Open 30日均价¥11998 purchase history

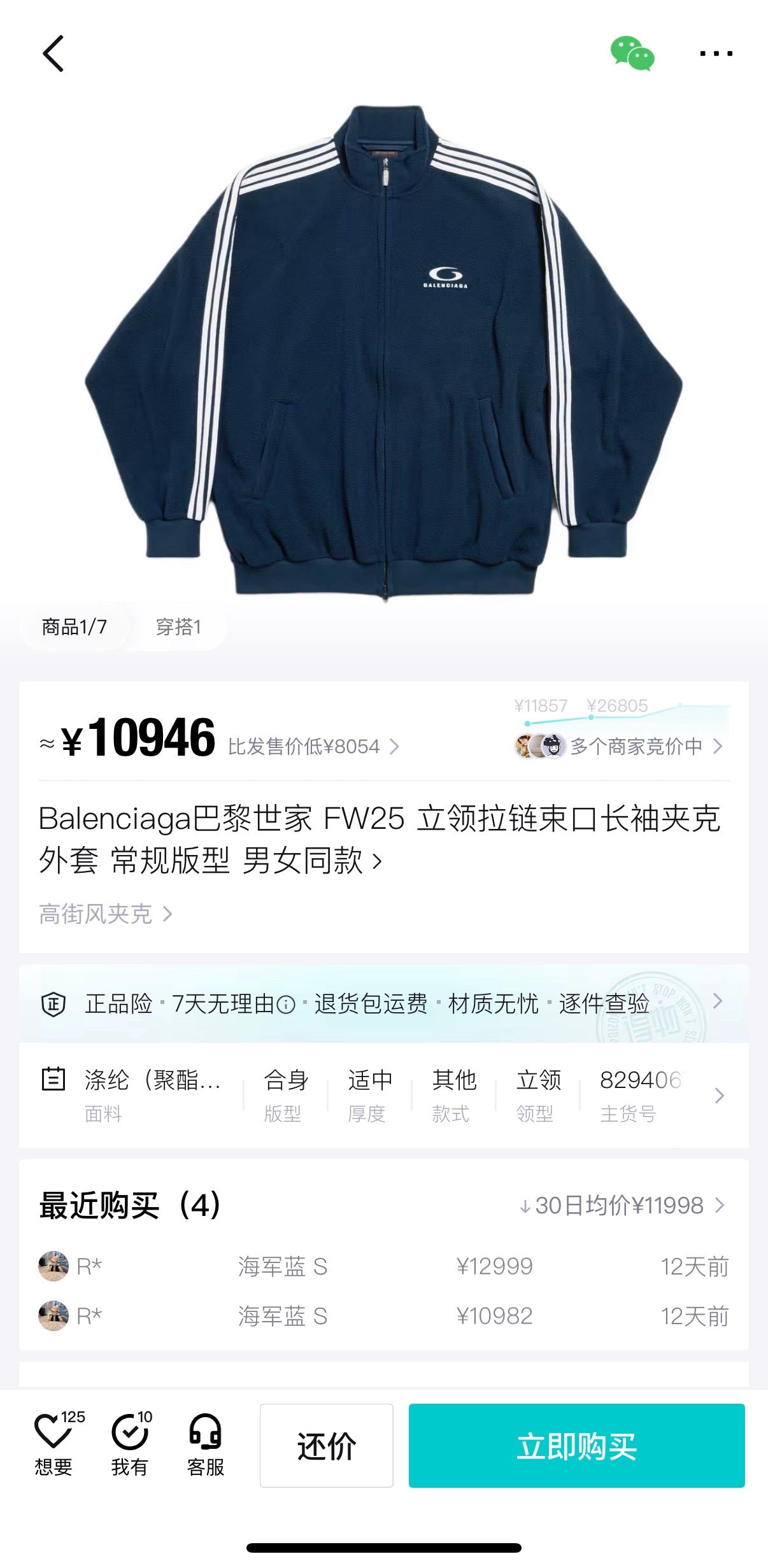(x=621, y=1205)
